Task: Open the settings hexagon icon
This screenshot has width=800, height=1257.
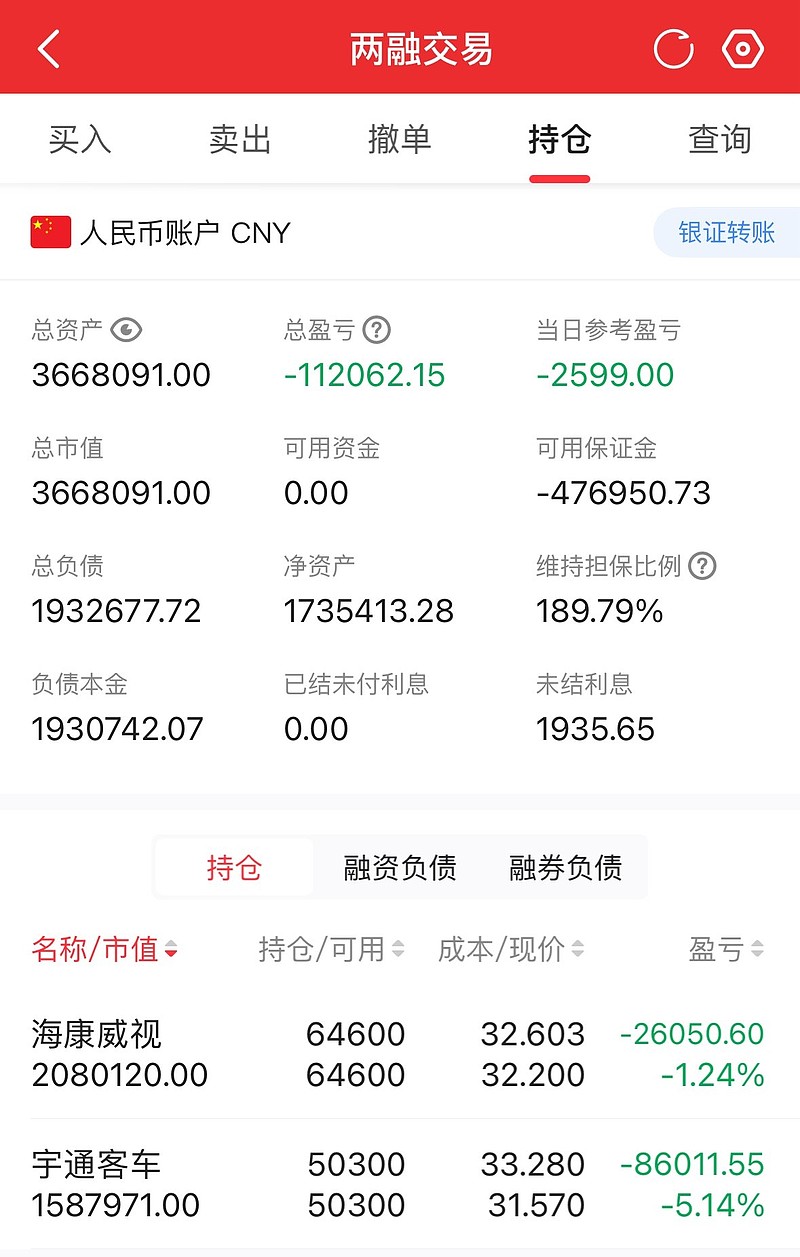Action: coord(743,49)
